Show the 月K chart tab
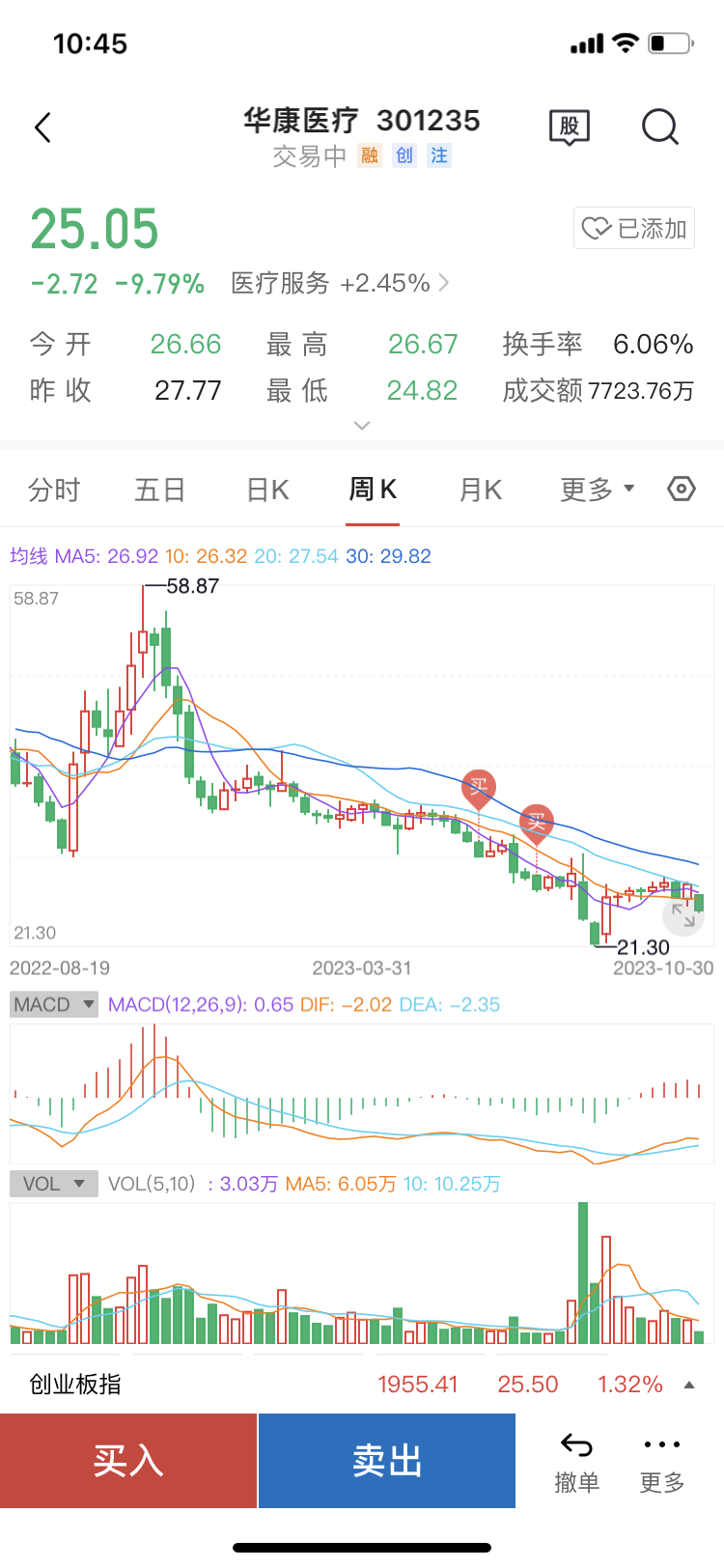Screen dimensions: 724x1568 tap(480, 490)
